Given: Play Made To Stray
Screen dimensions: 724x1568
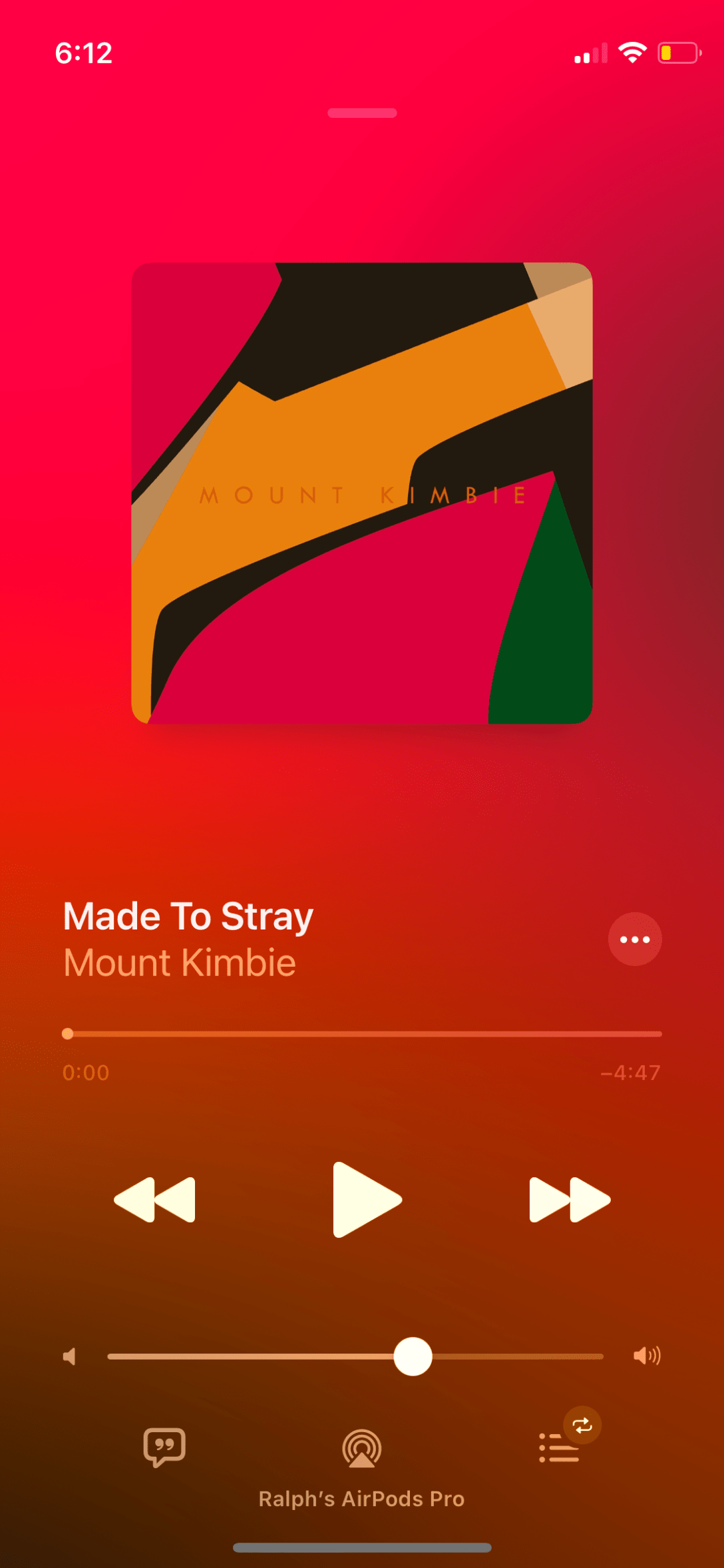Looking at the screenshot, I should click(x=366, y=1200).
